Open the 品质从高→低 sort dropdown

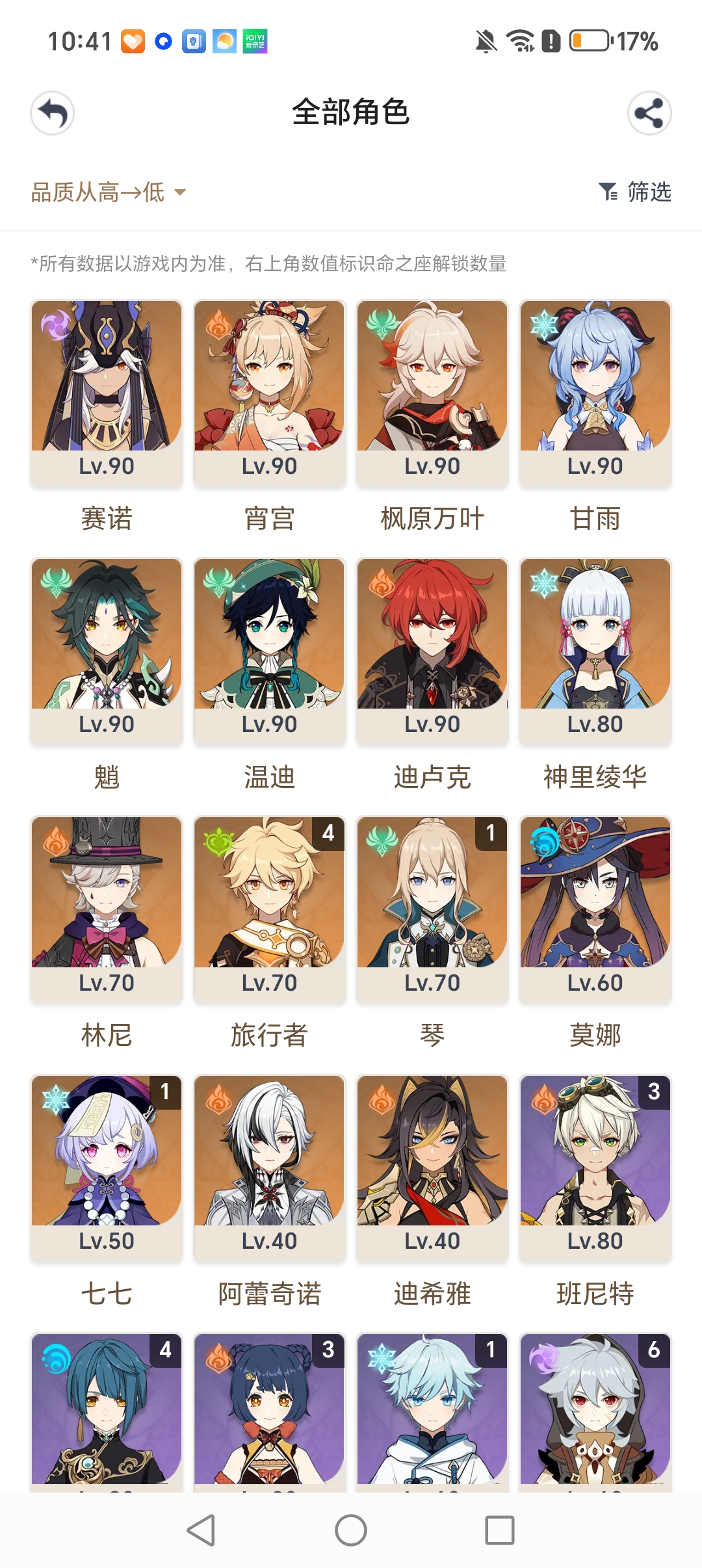pos(108,192)
